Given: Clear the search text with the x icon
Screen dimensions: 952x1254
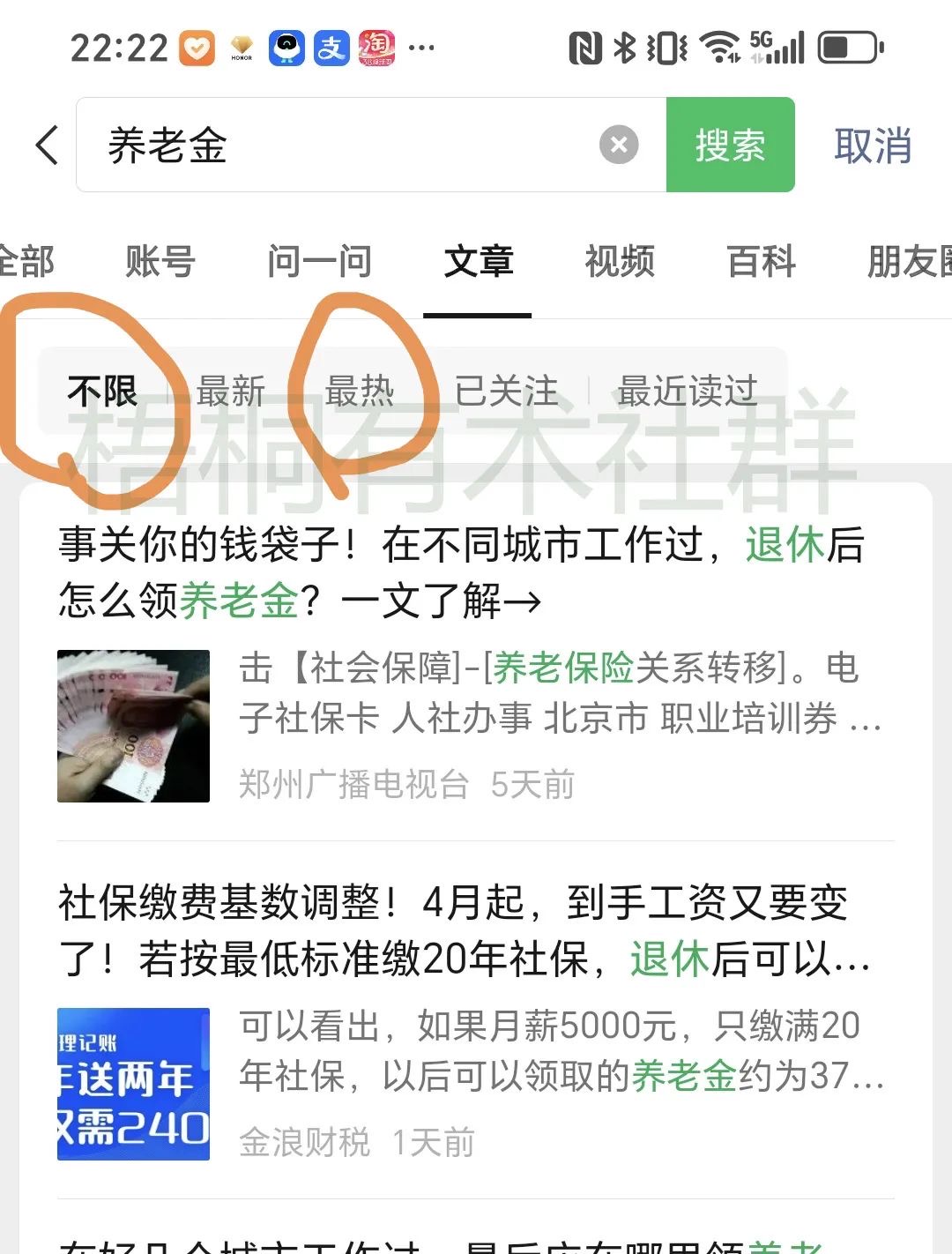Looking at the screenshot, I should (x=619, y=146).
